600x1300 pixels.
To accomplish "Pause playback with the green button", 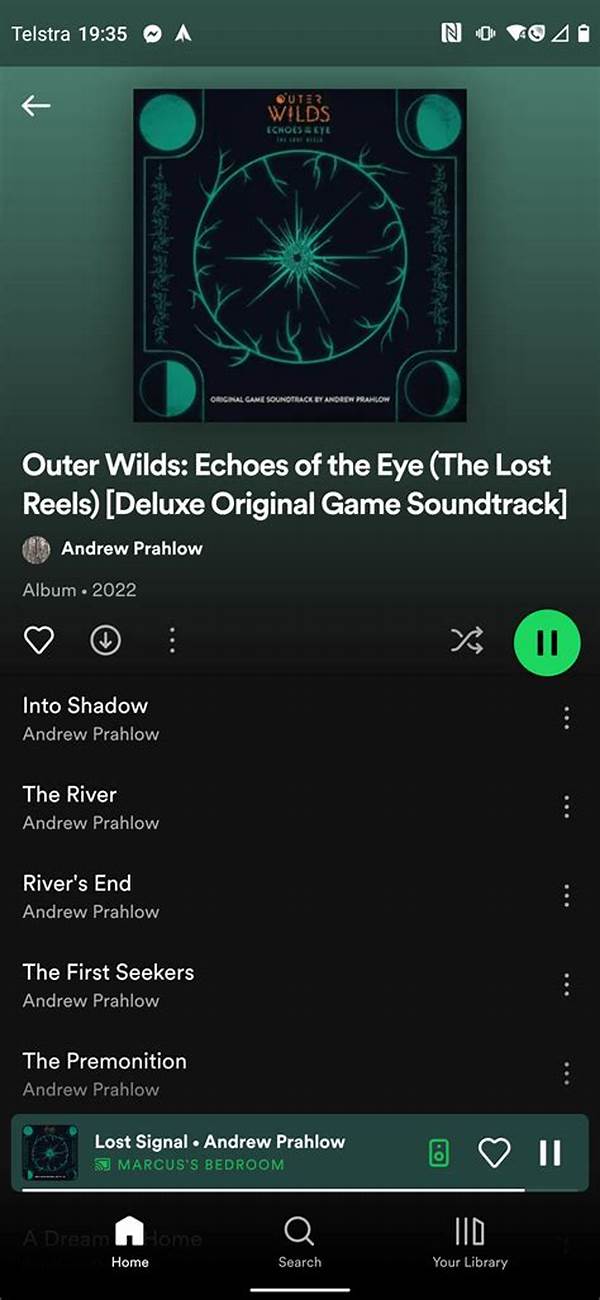I will (x=546, y=641).
